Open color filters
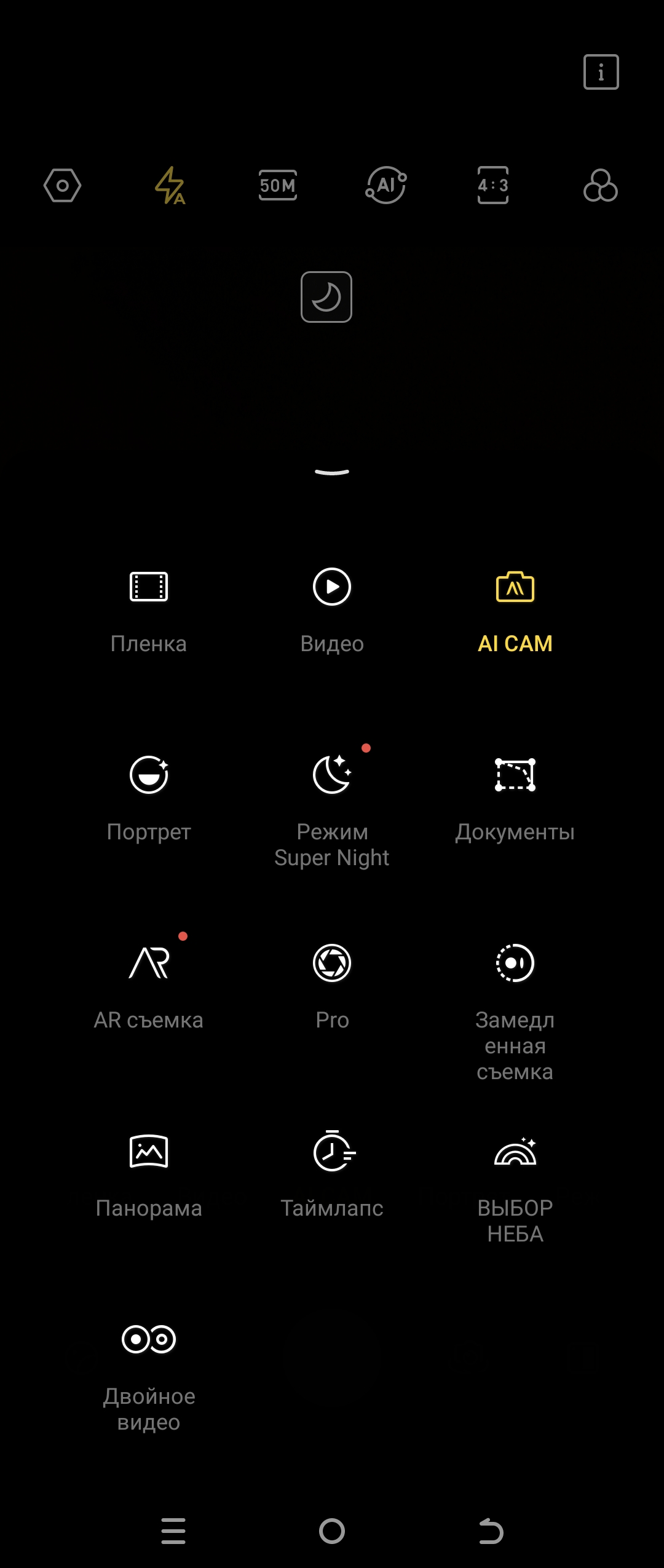Viewport: 664px width, 1568px height. coord(600,185)
